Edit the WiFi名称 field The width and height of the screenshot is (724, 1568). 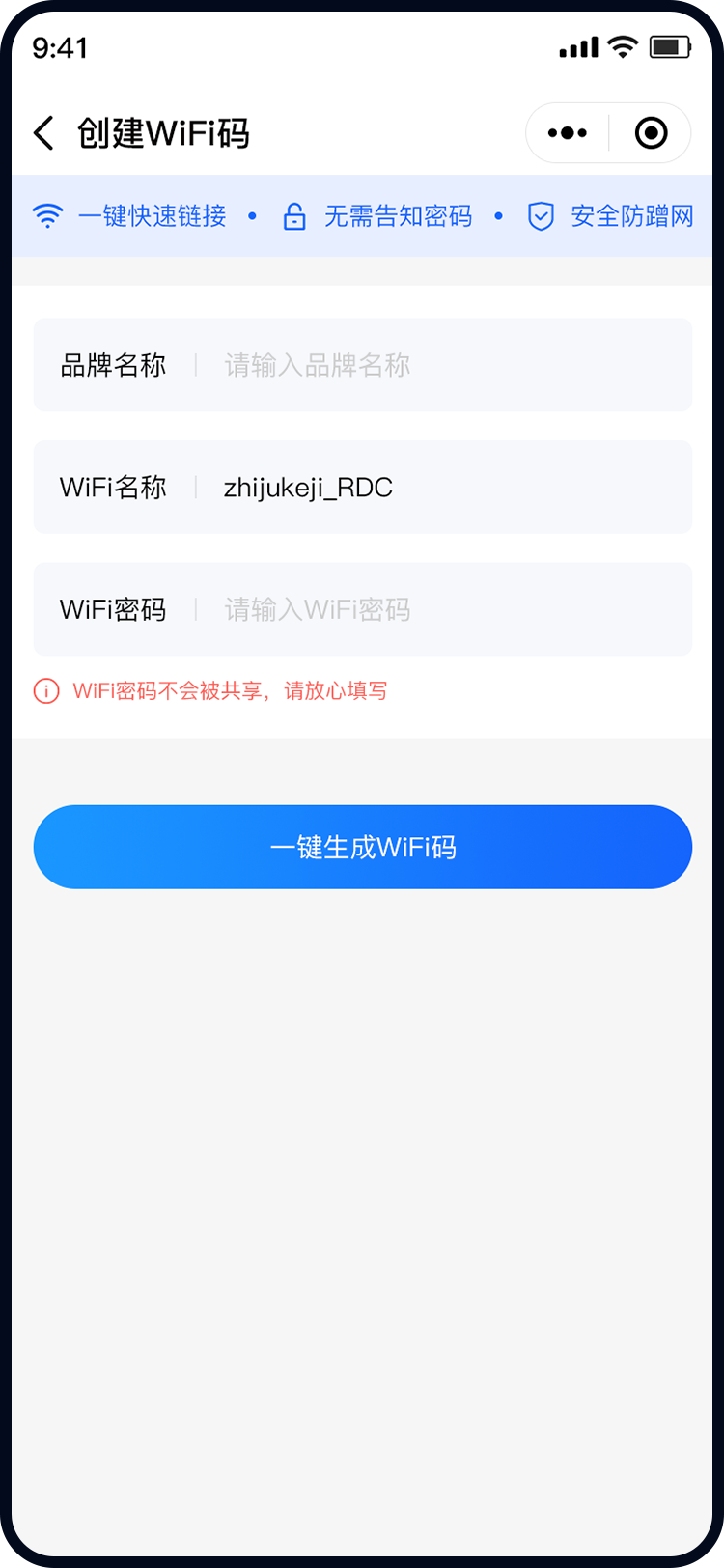click(x=444, y=488)
